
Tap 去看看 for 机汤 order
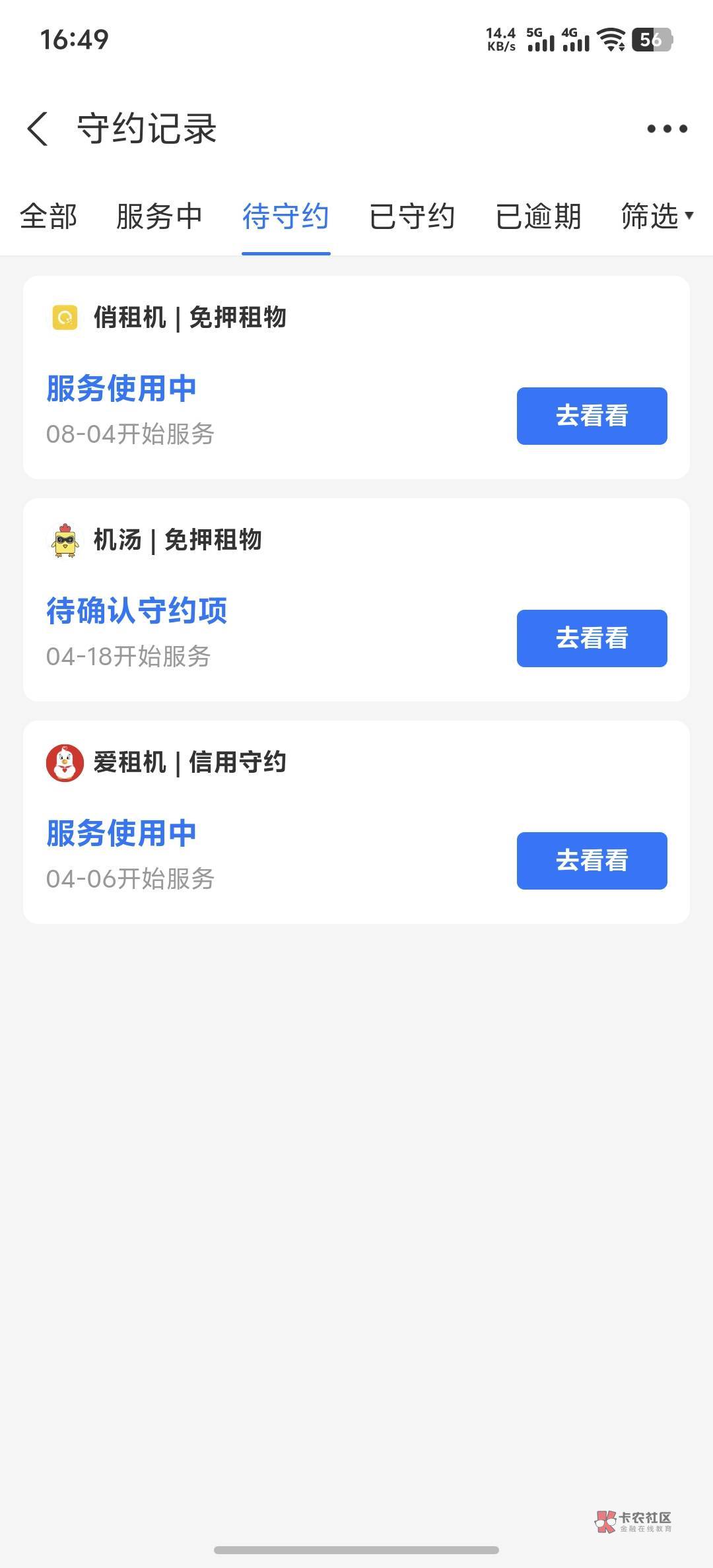click(592, 638)
